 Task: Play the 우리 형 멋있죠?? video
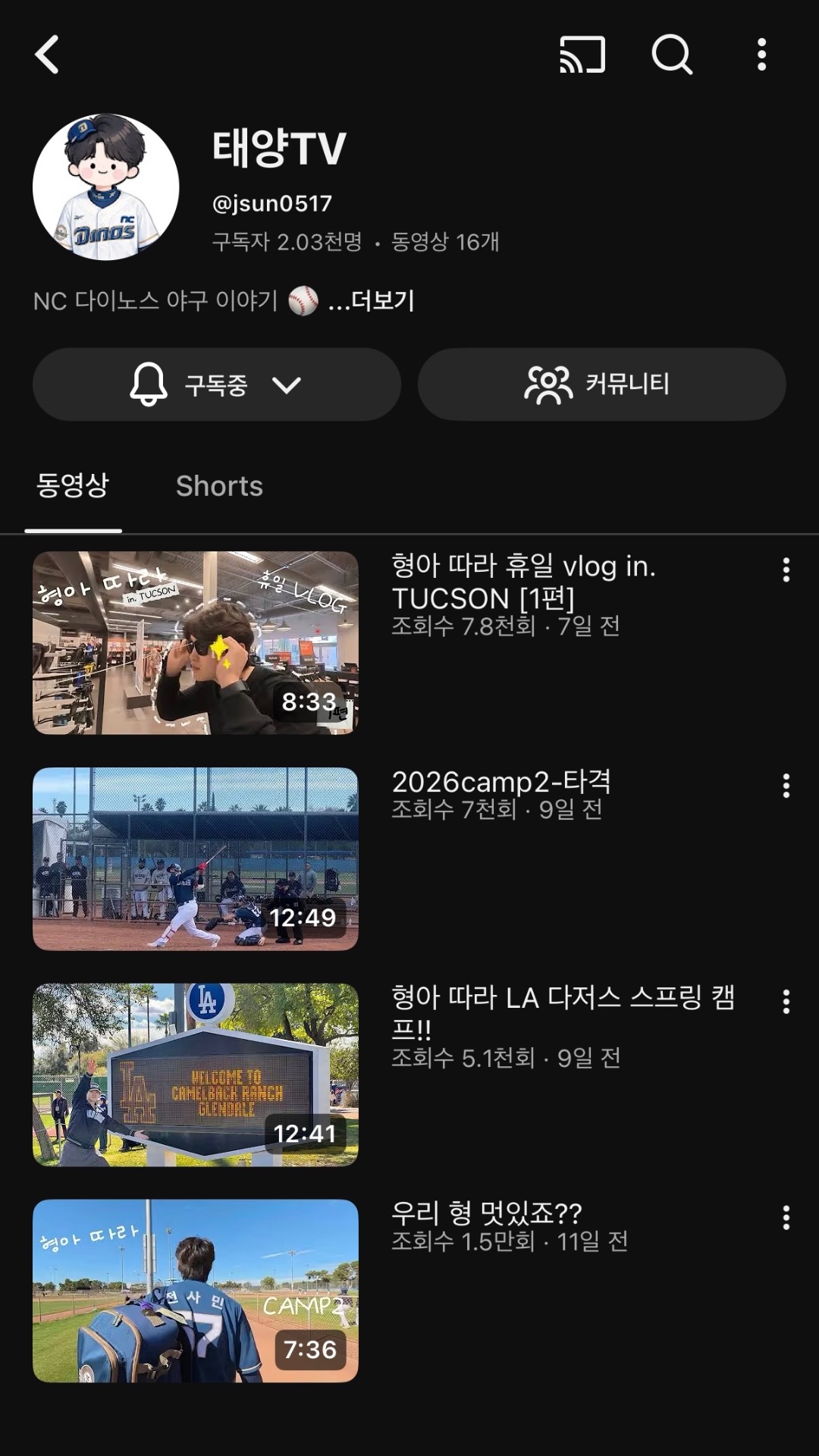point(195,1291)
